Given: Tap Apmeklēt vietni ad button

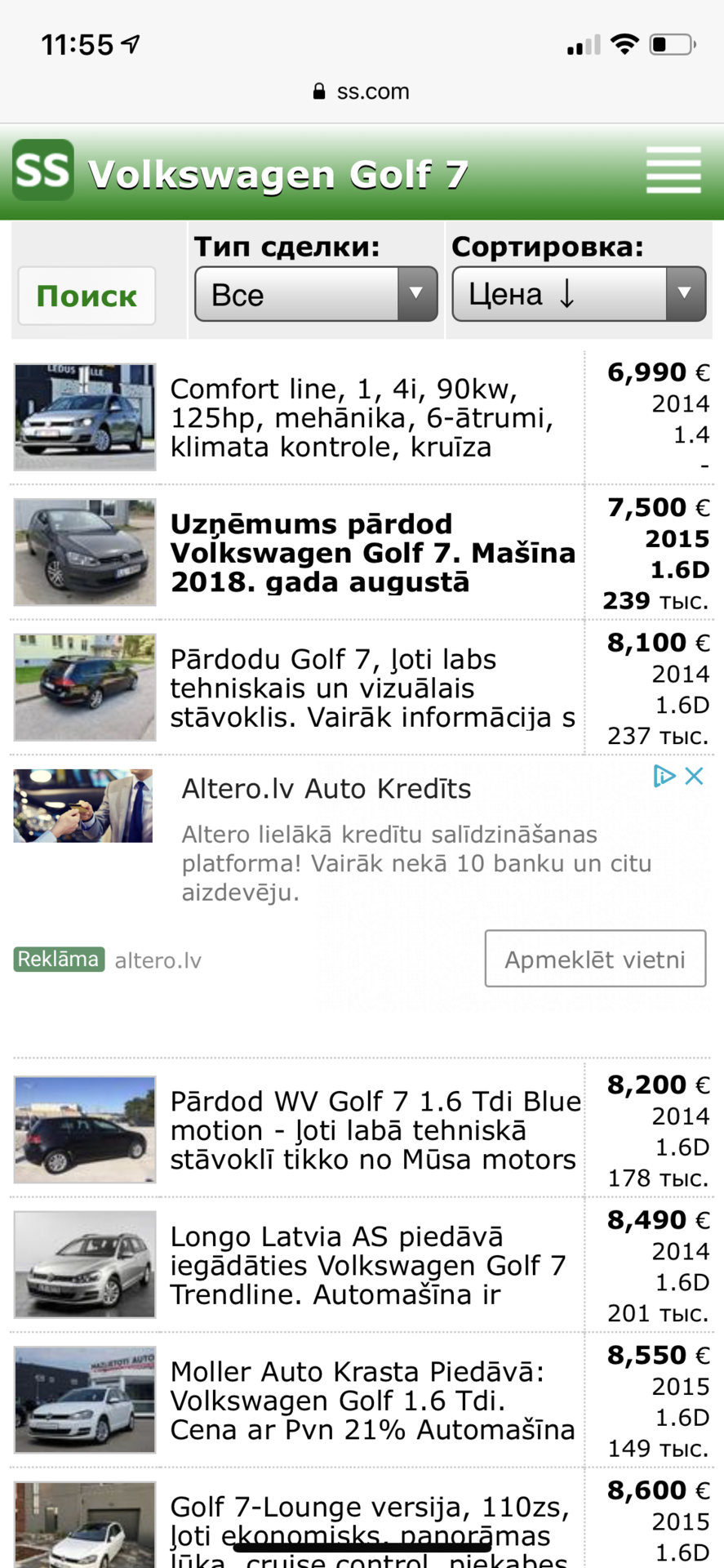Looking at the screenshot, I should tap(595, 959).
